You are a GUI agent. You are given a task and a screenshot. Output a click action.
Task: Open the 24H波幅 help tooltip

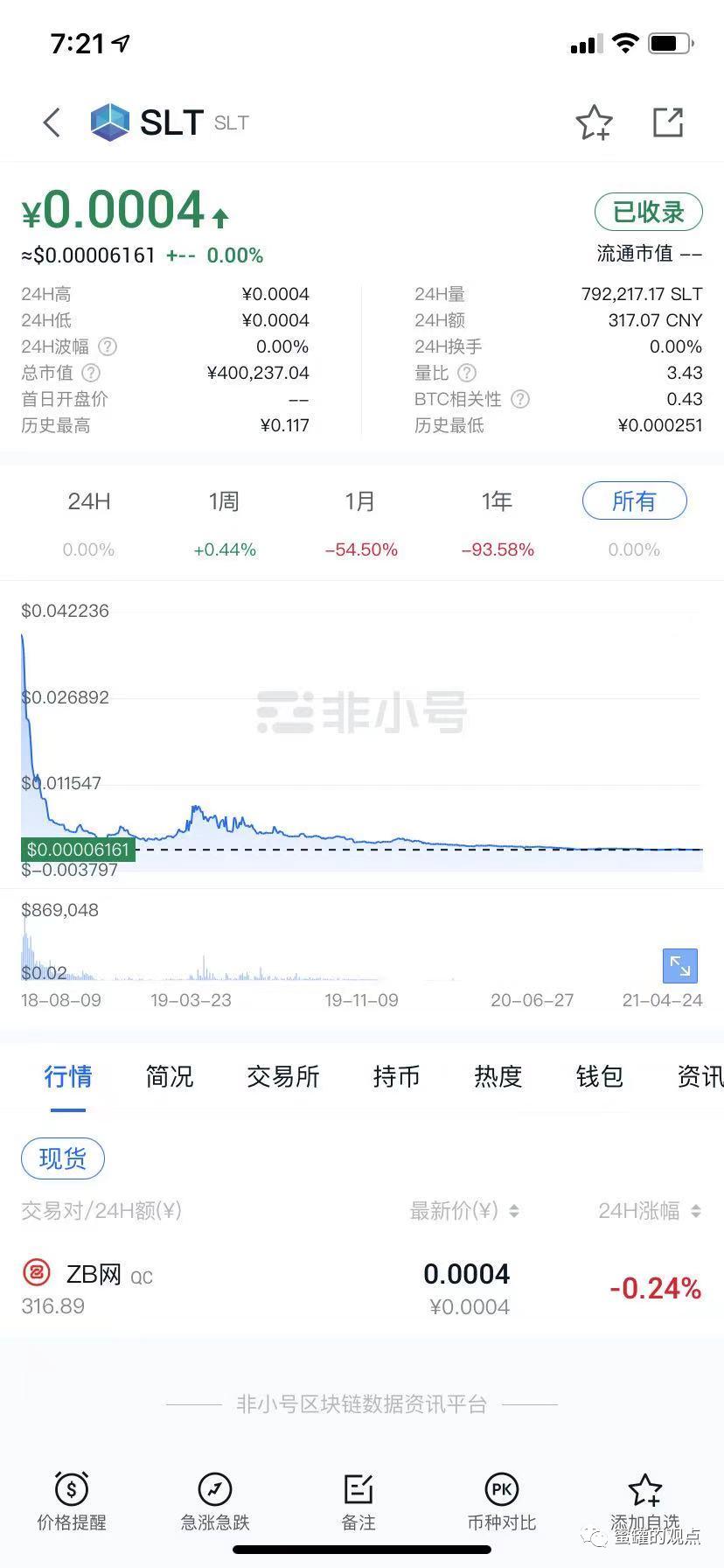coord(107,346)
